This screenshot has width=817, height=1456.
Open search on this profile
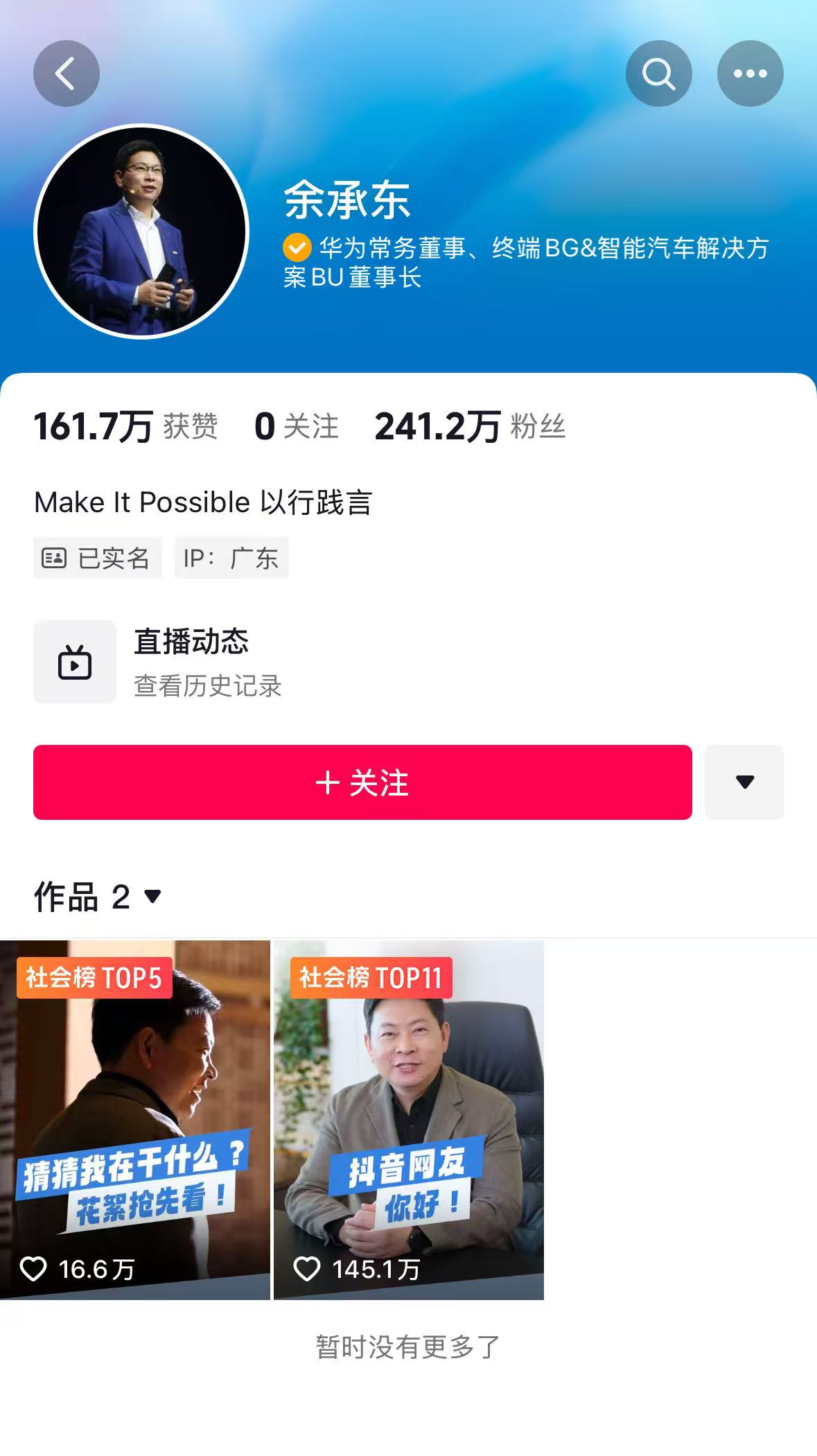coord(658,73)
